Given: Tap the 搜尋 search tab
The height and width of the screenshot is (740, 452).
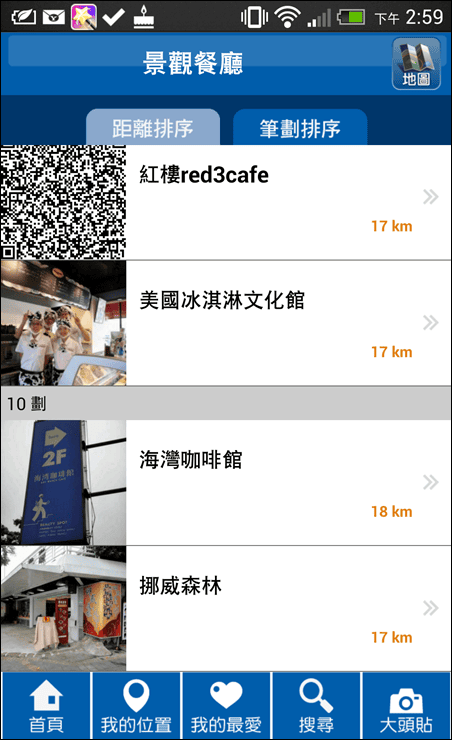Looking at the screenshot, I should (316, 706).
